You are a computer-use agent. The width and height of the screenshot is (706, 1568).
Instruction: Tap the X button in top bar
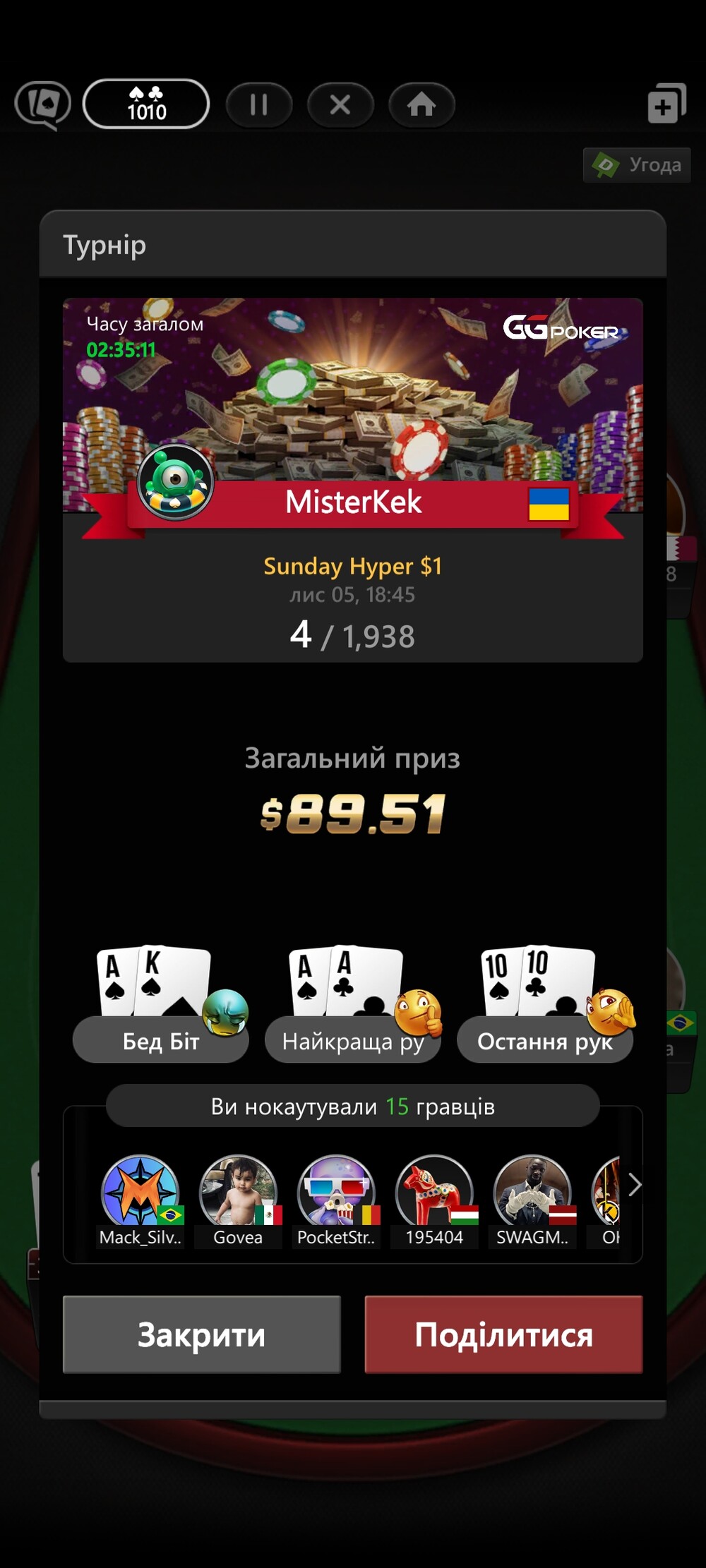pyautogui.click(x=340, y=104)
